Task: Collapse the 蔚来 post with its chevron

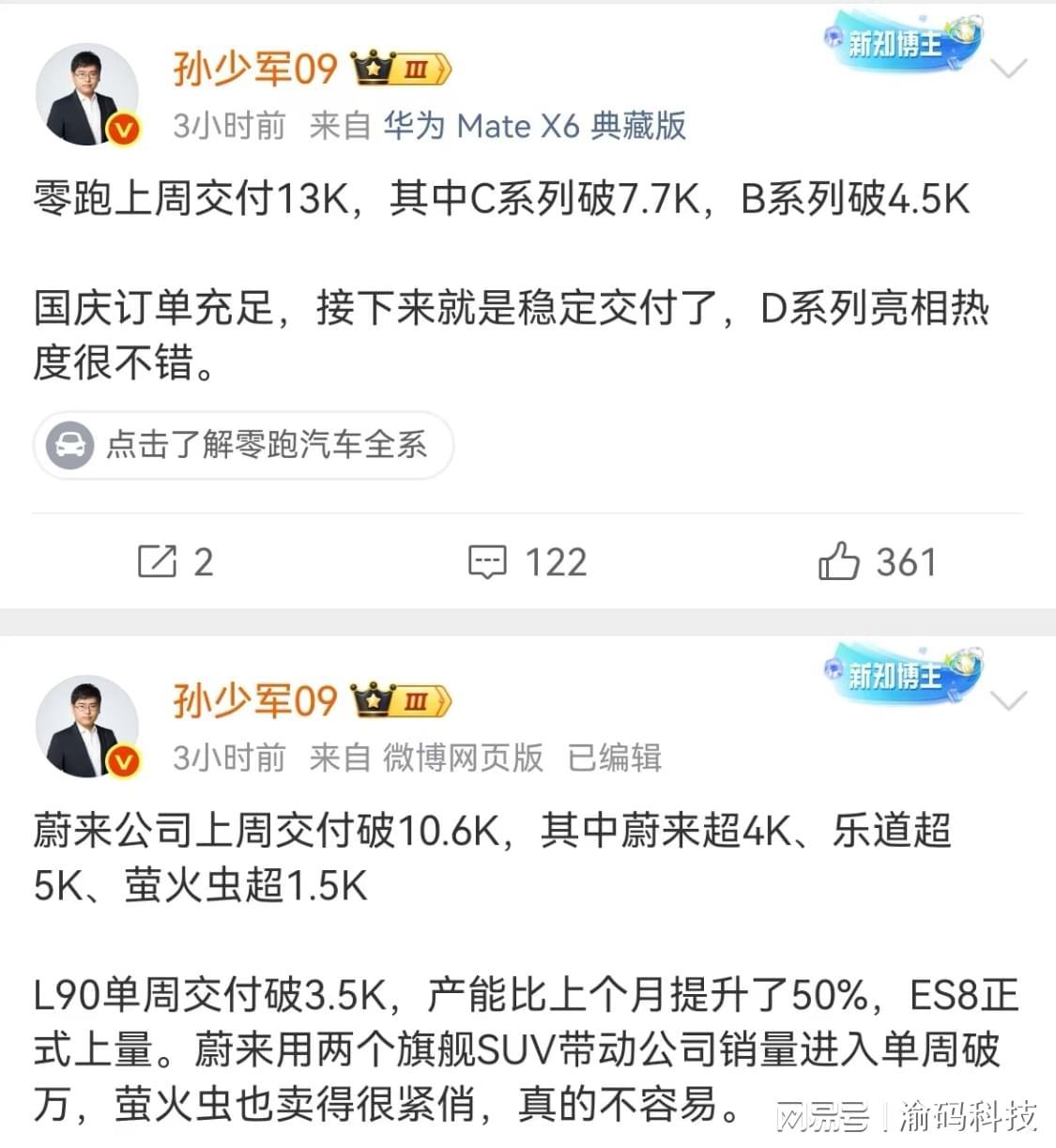Action: click(x=1007, y=701)
